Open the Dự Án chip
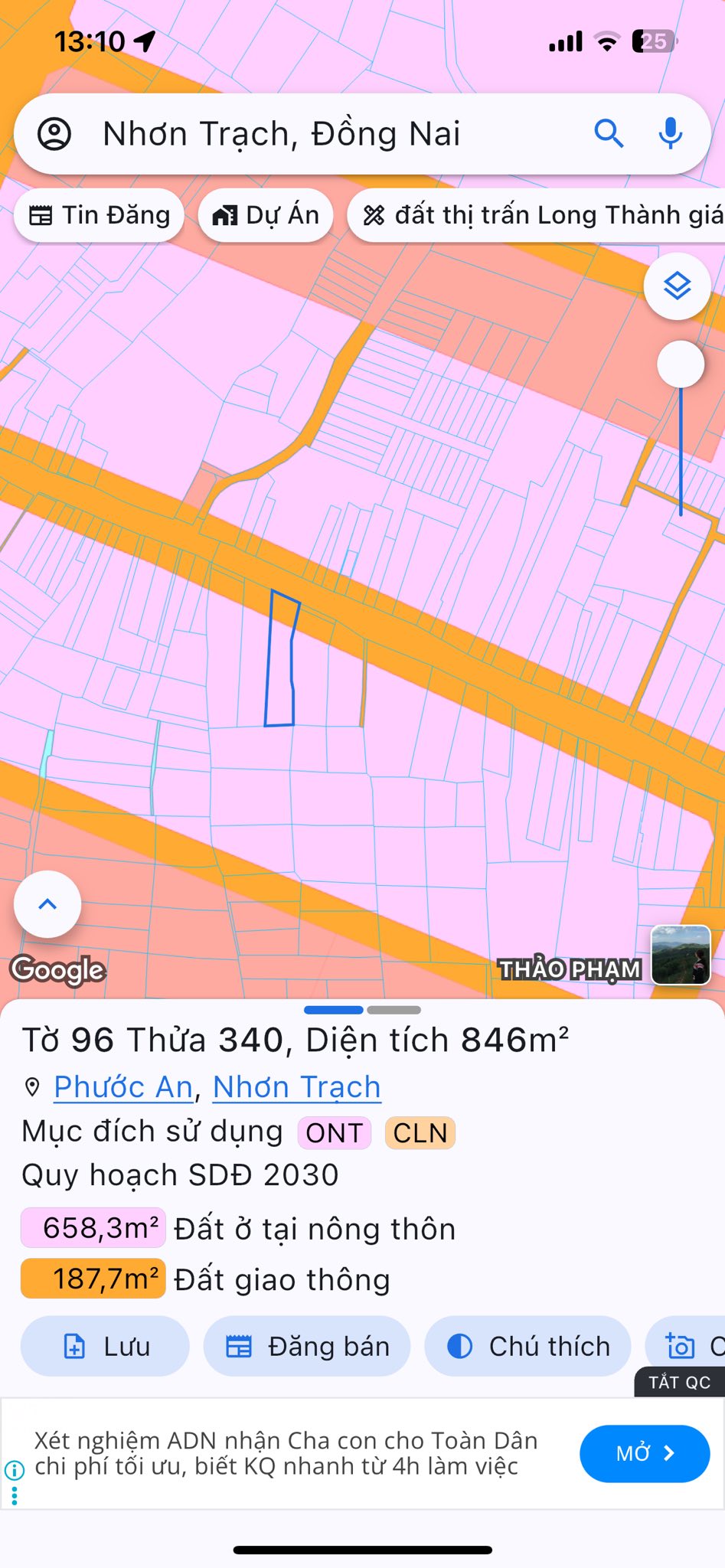Screen dimensions: 725x1568 [x=266, y=216]
